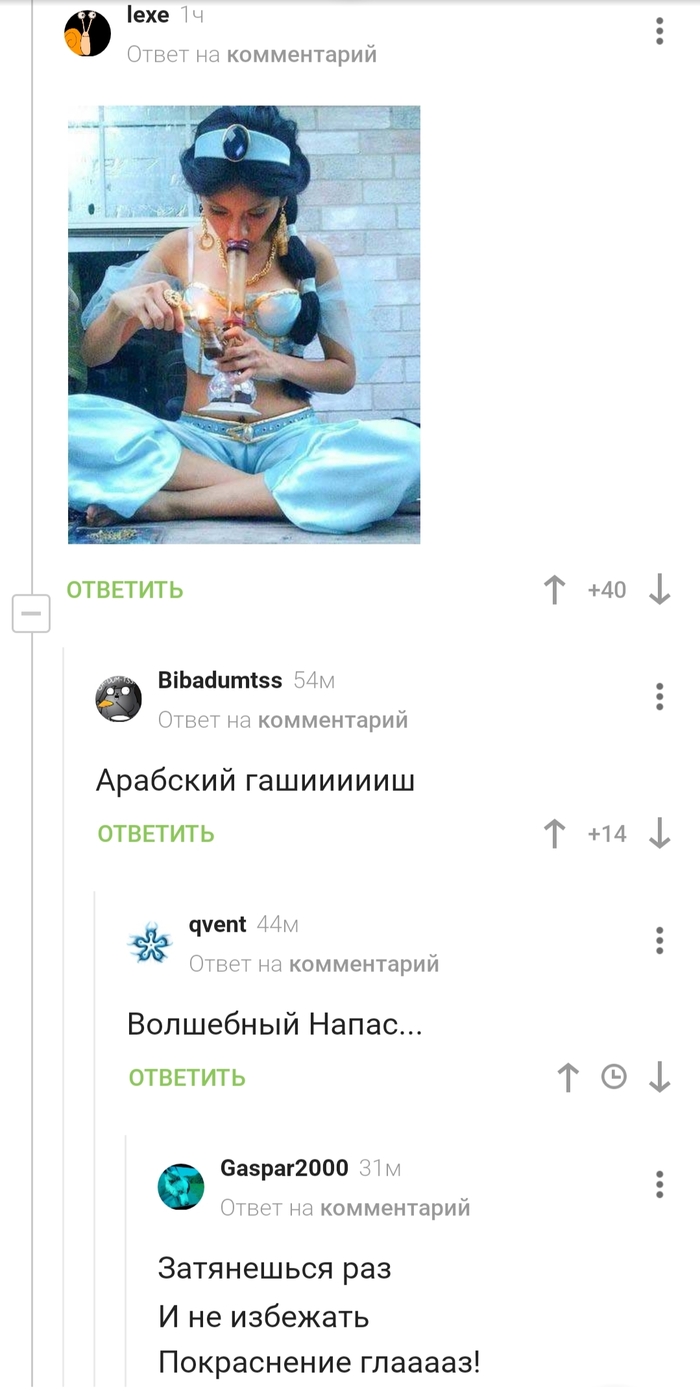Open qvent's profile
Viewport: 700px width, 1400px height.
[217, 925]
